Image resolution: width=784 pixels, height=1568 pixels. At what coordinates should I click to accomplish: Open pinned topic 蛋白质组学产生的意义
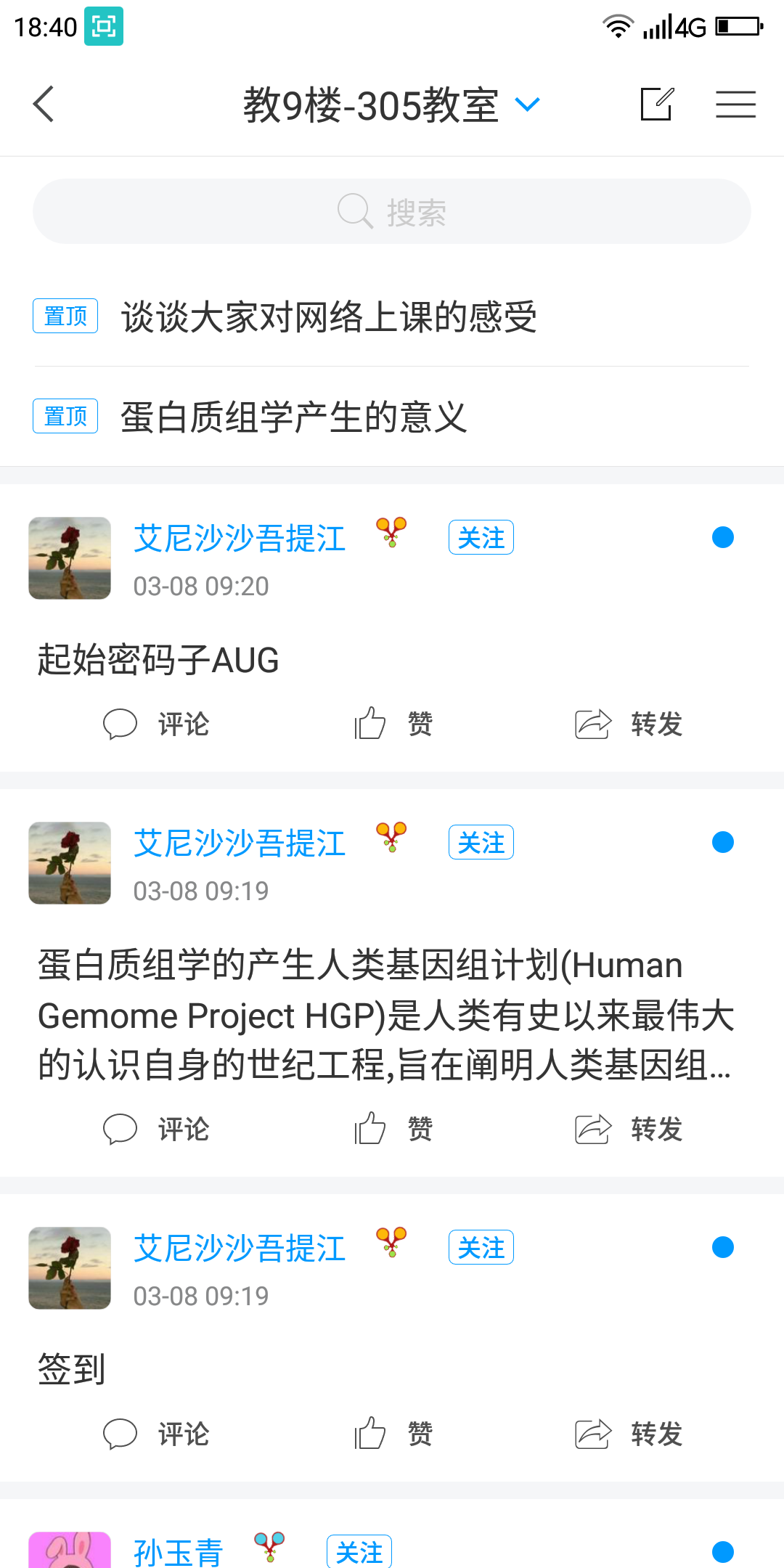coord(293,417)
